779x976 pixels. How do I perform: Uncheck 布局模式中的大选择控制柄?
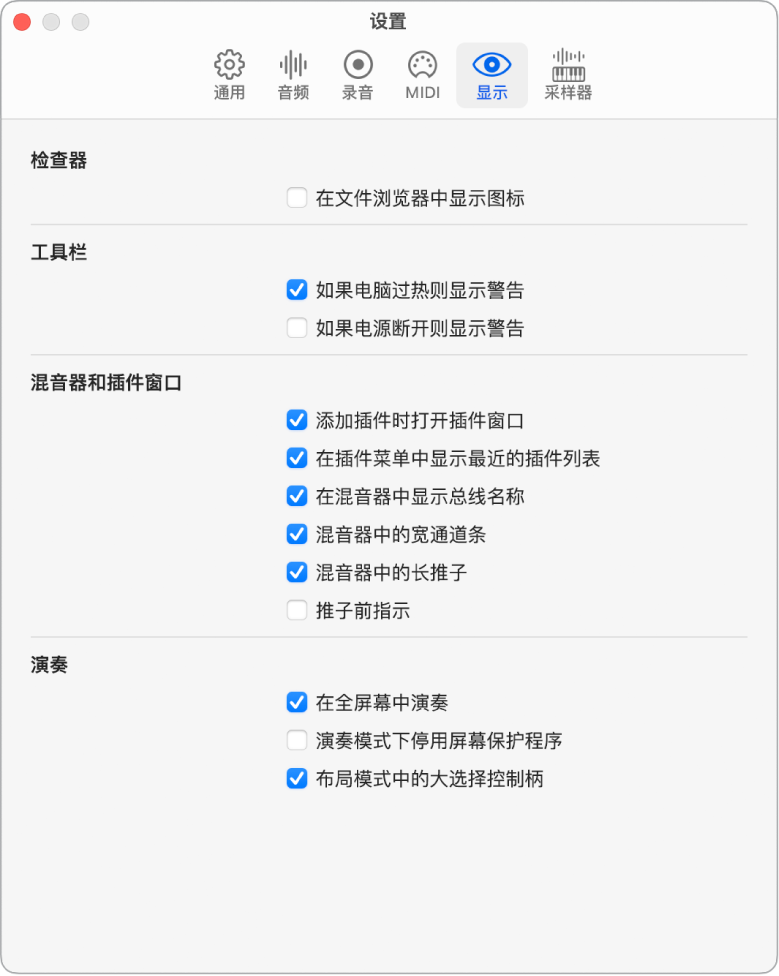pos(296,778)
